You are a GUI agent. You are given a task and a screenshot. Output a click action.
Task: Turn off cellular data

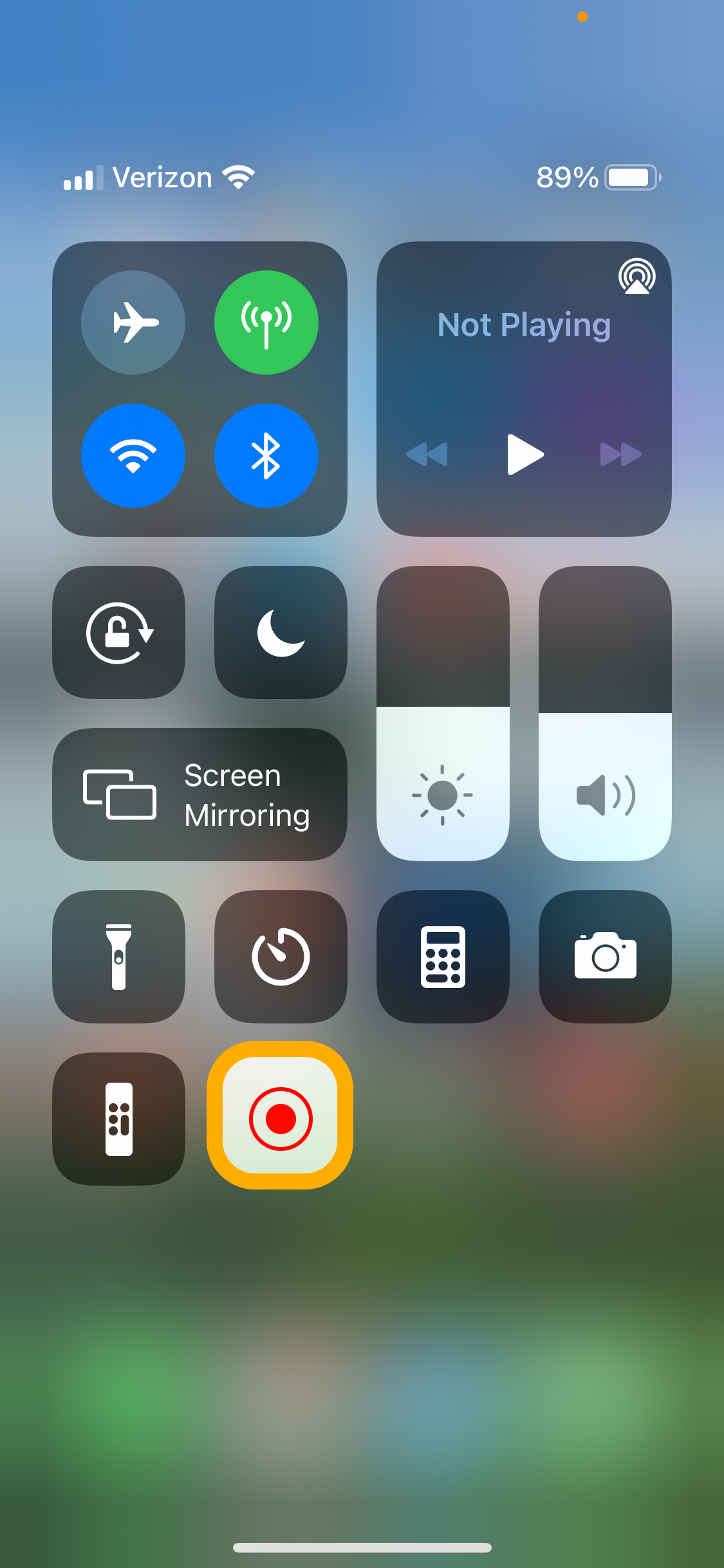(266, 322)
